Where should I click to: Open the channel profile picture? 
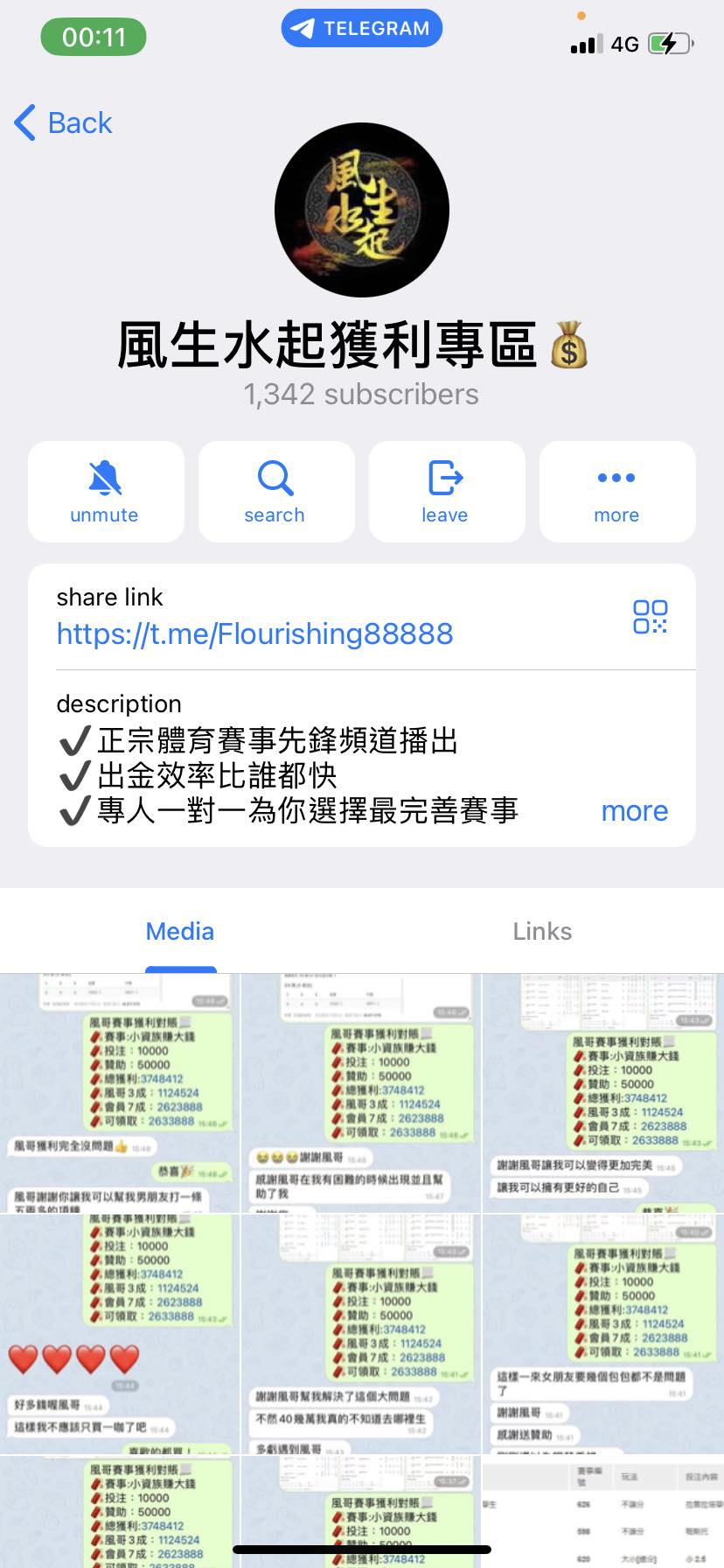point(362,210)
